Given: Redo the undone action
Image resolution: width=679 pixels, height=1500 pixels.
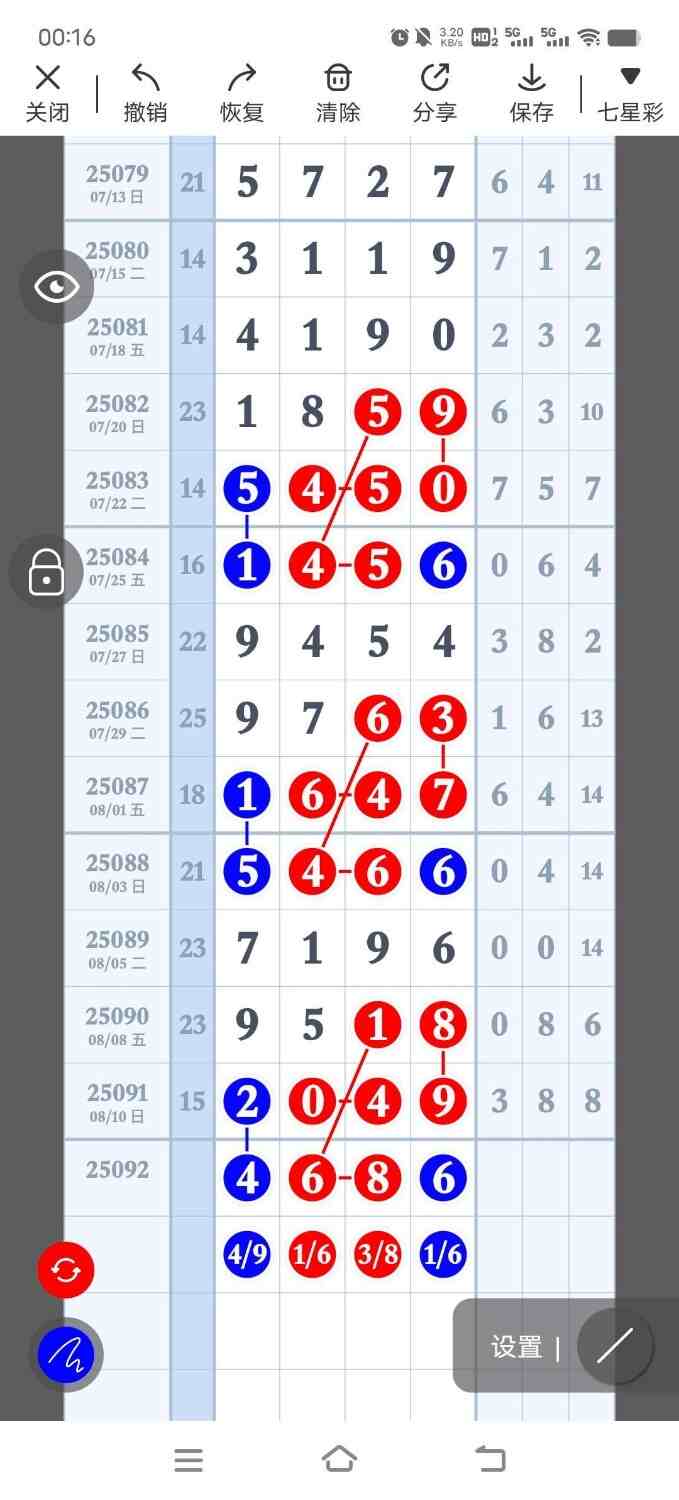Looking at the screenshot, I should (x=242, y=93).
